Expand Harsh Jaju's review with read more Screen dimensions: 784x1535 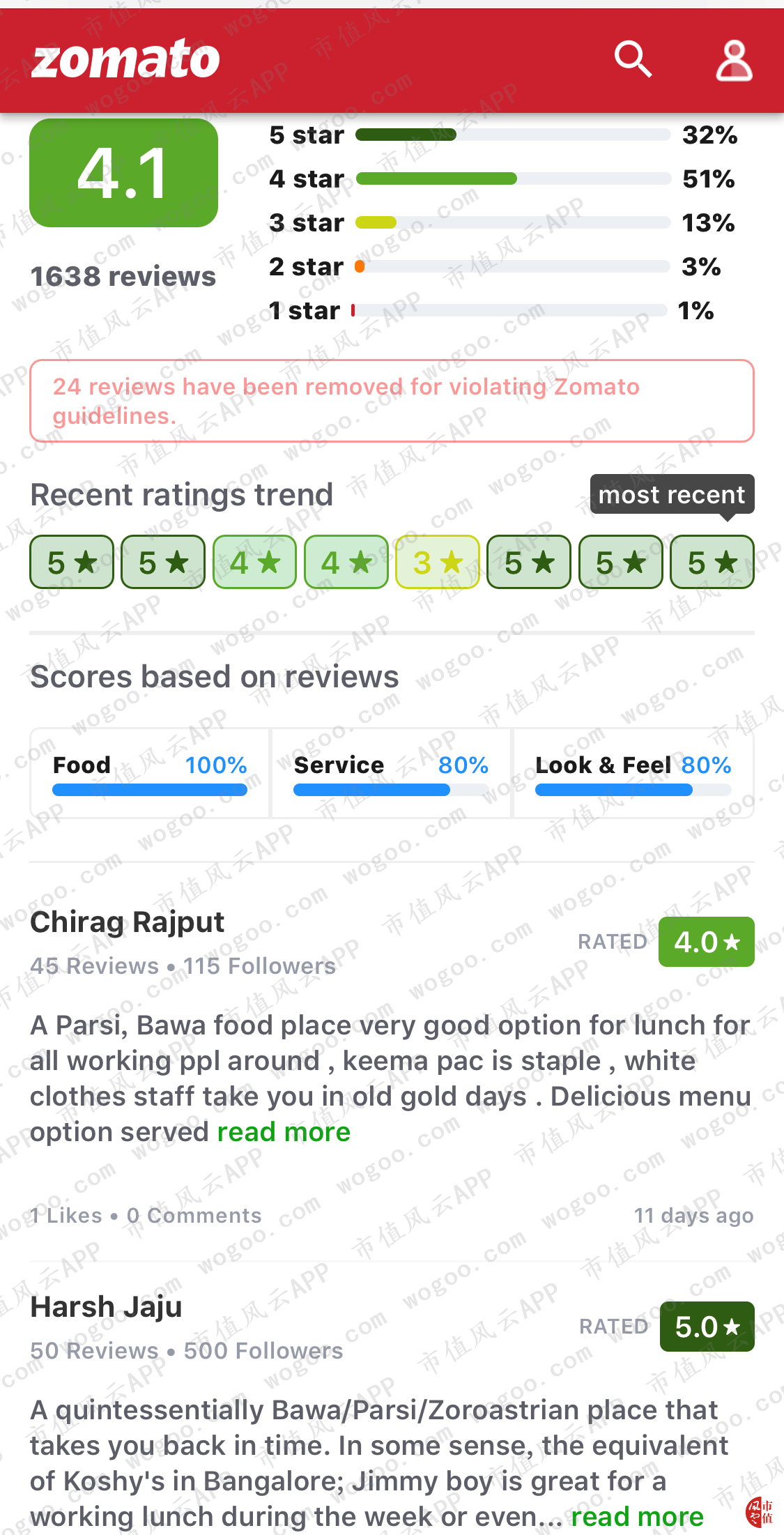pyautogui.click(x=637, y=1516)
